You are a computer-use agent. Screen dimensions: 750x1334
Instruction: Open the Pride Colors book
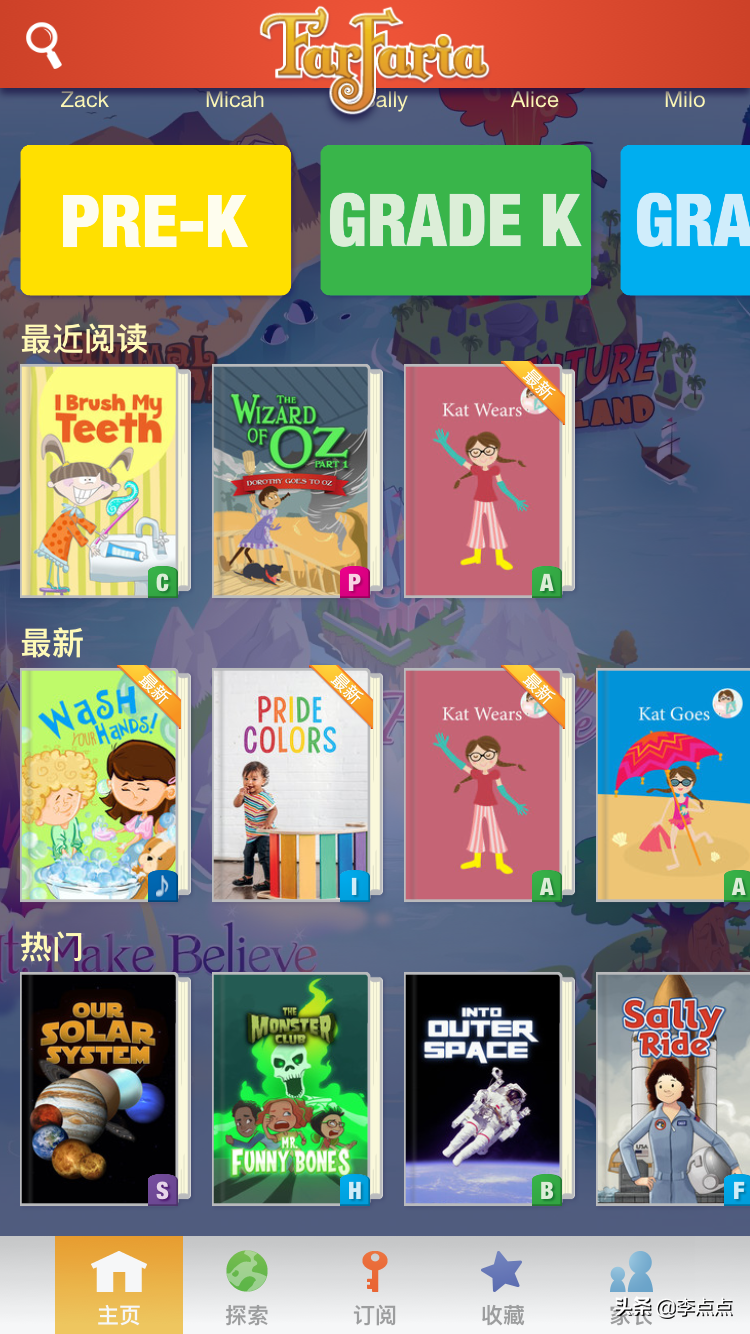click(291, 785)
